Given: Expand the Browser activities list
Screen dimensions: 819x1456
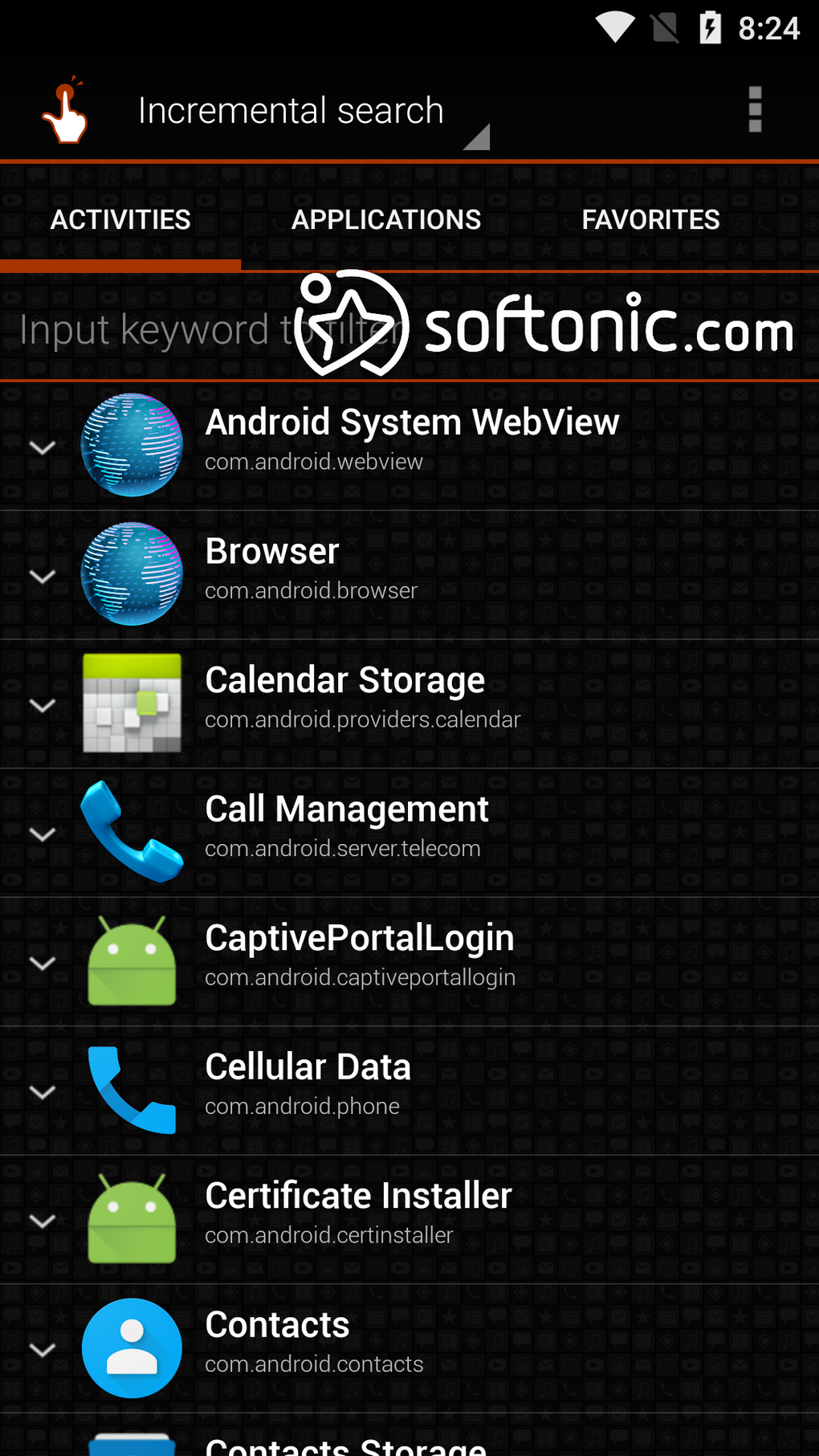Looking at the screenshot, I should pos(42,577).
